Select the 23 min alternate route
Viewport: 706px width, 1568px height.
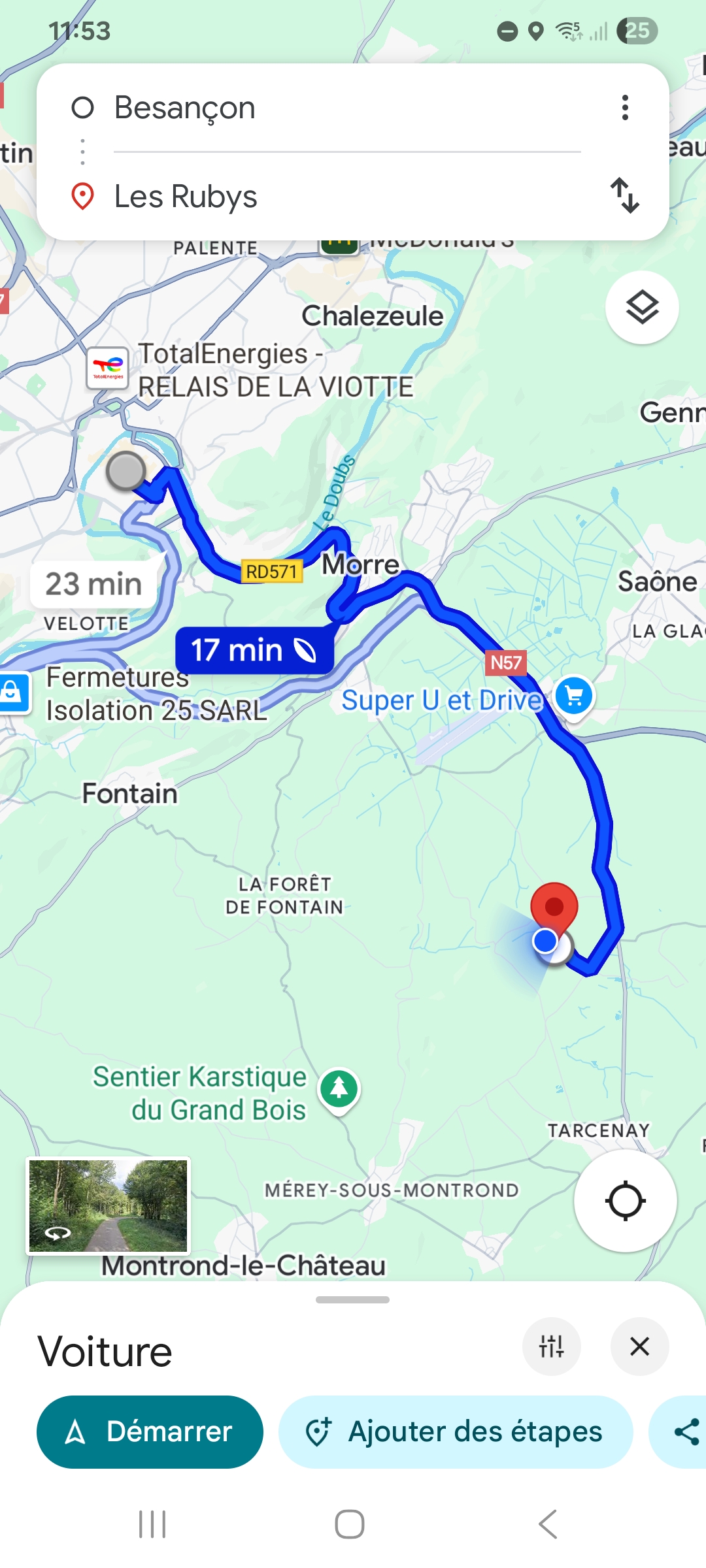point(93,584)
